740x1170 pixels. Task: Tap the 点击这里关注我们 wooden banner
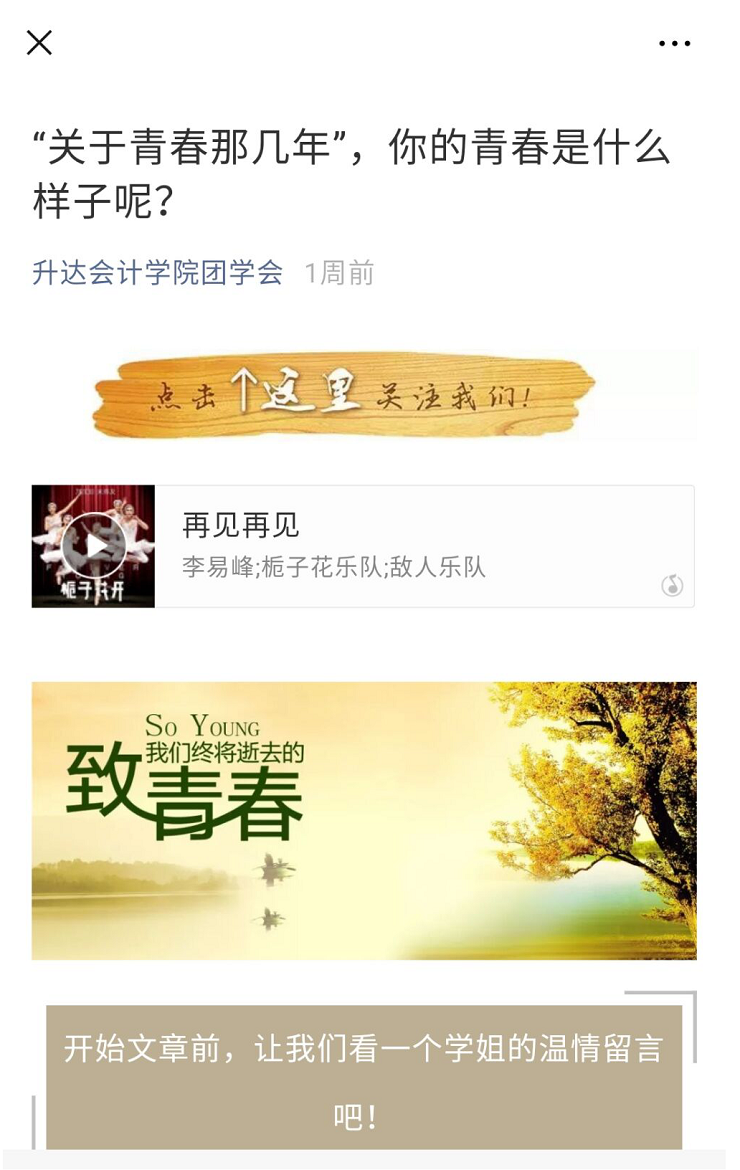click(x=344, y=394)
